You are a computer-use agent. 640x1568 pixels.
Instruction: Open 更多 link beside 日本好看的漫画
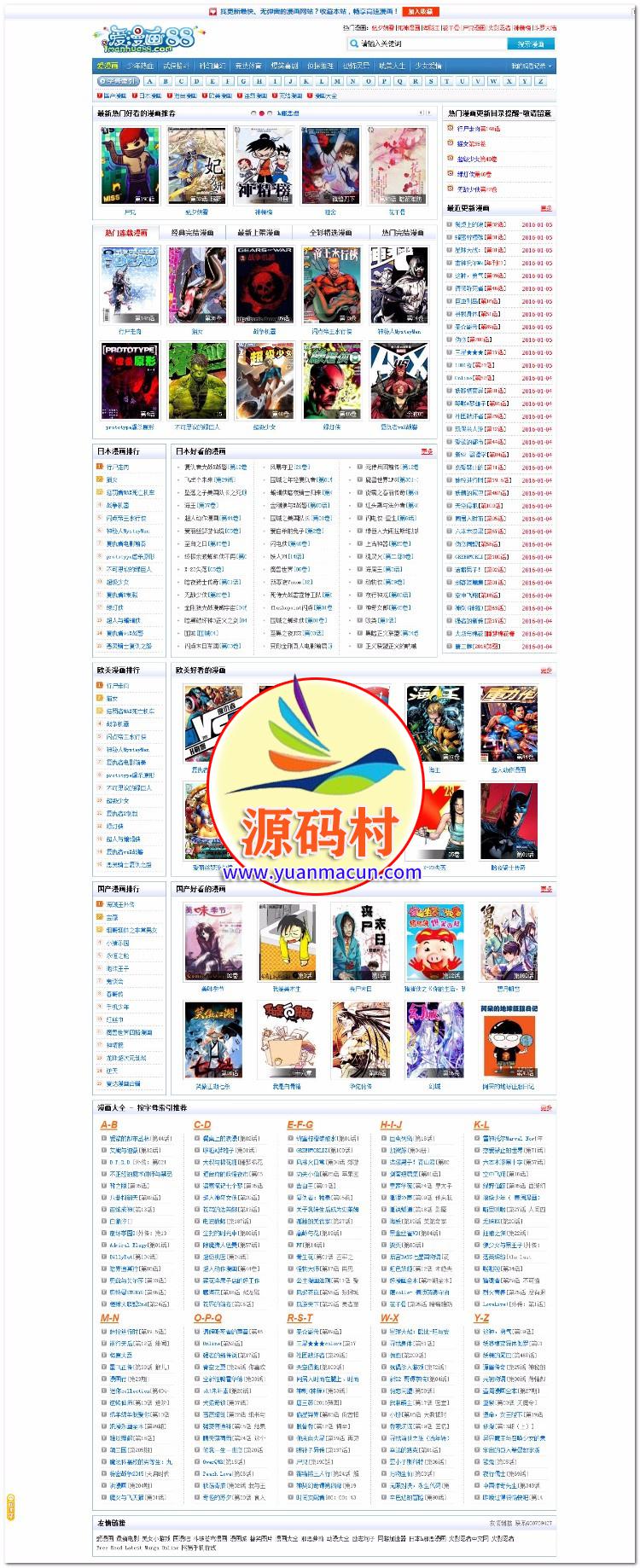click(427, 451)
